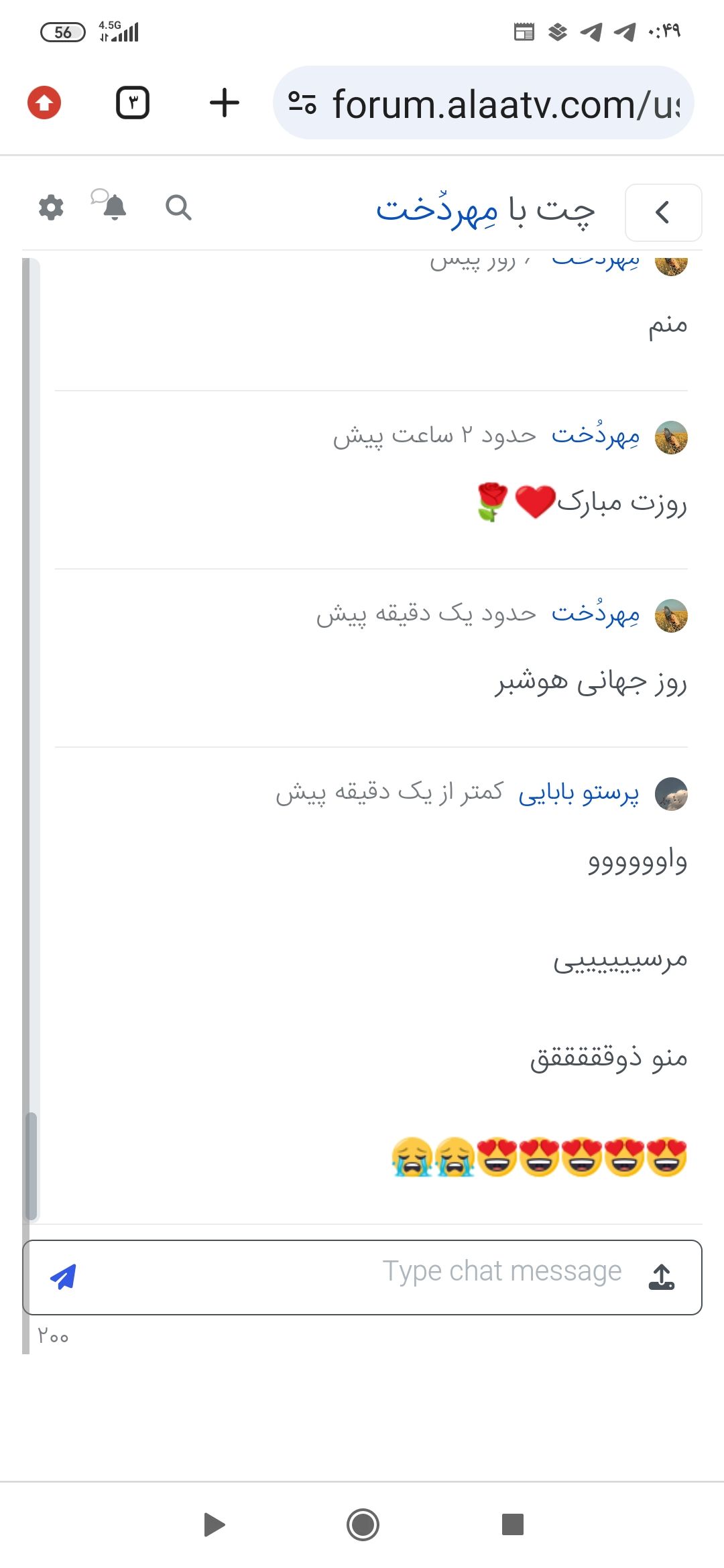
Task: Go to the Android home screen
Action: point(363,1525)
